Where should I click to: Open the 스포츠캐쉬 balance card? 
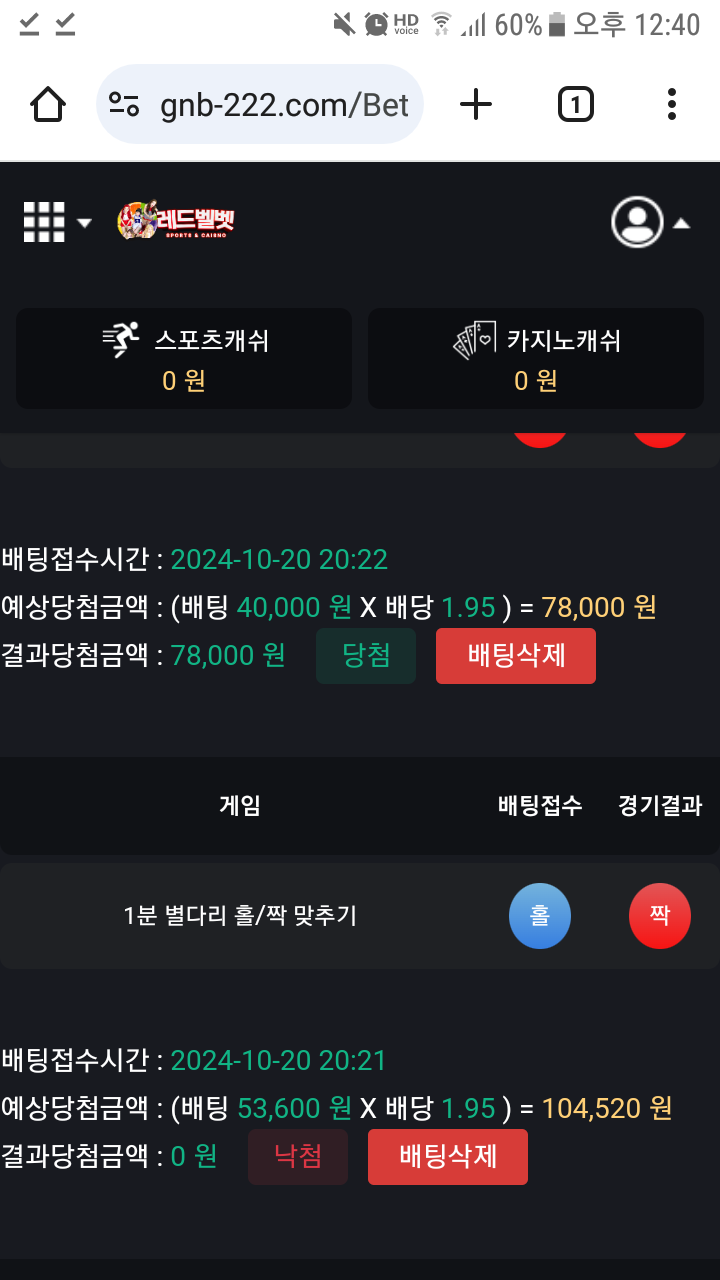point(184,358)
